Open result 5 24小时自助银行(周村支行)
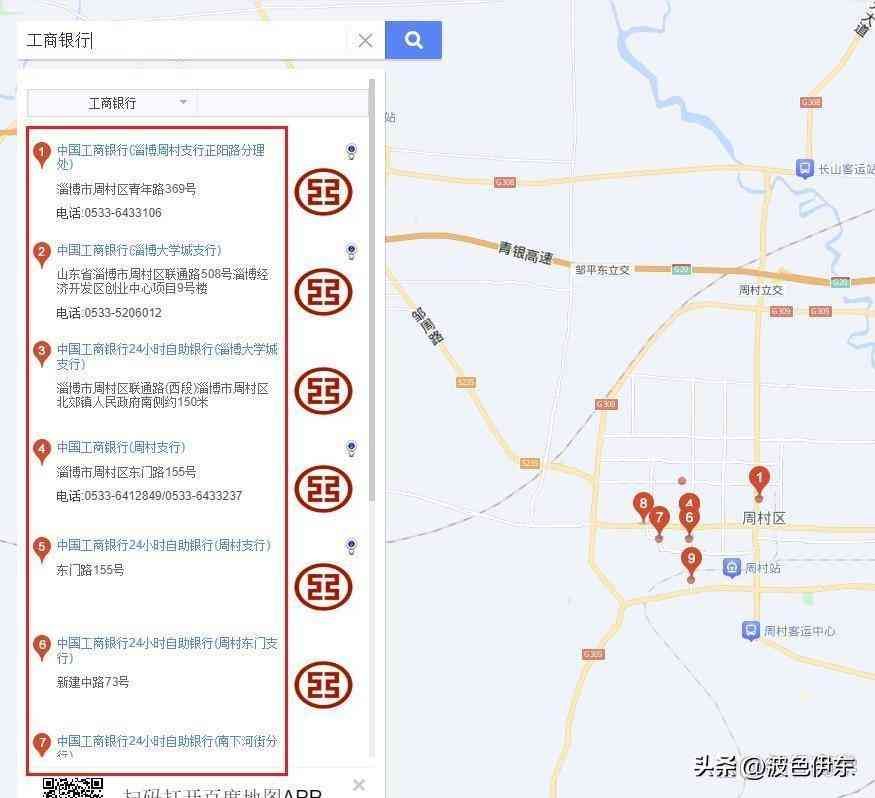This screenshot has height=798, width=875. pos(163,545)
